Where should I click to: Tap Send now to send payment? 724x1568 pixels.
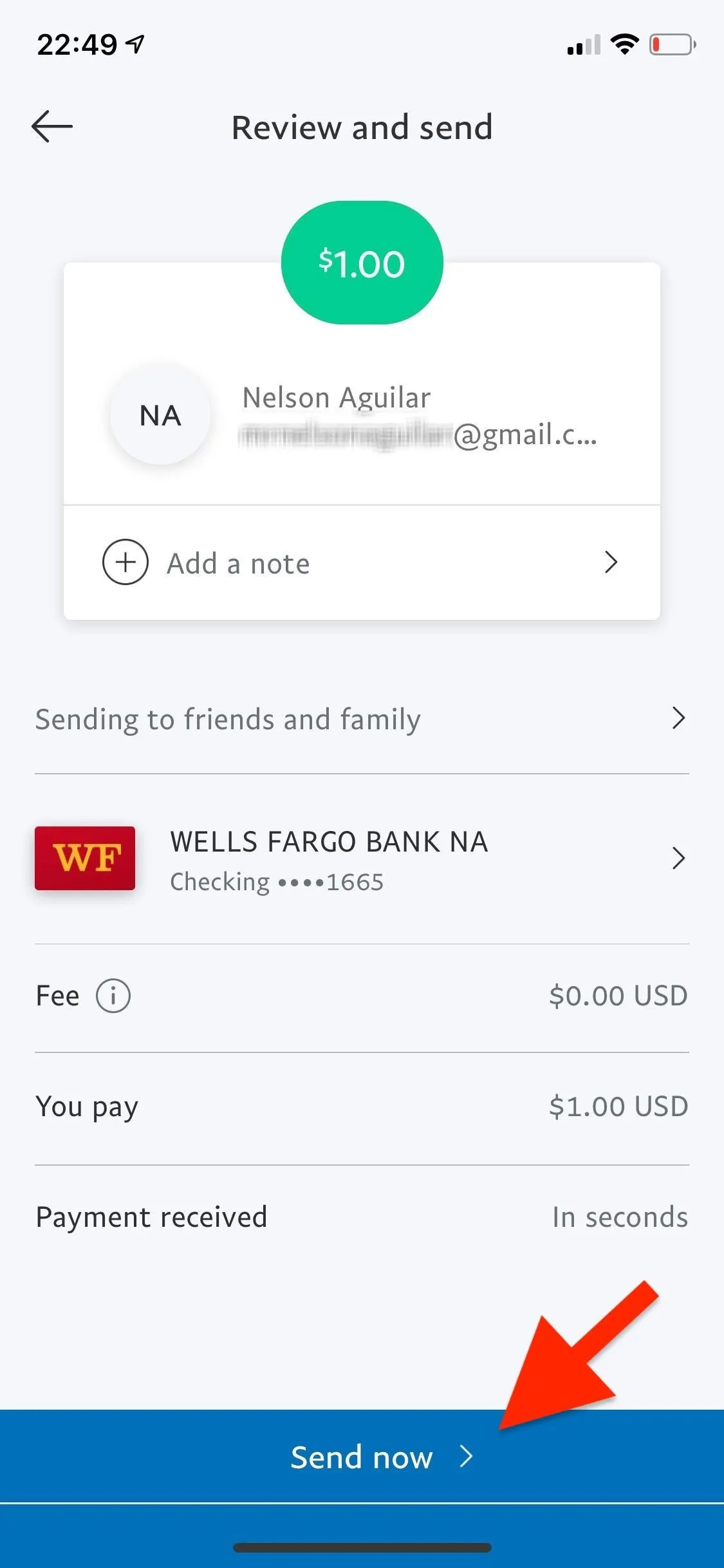tap(362, 1457)
